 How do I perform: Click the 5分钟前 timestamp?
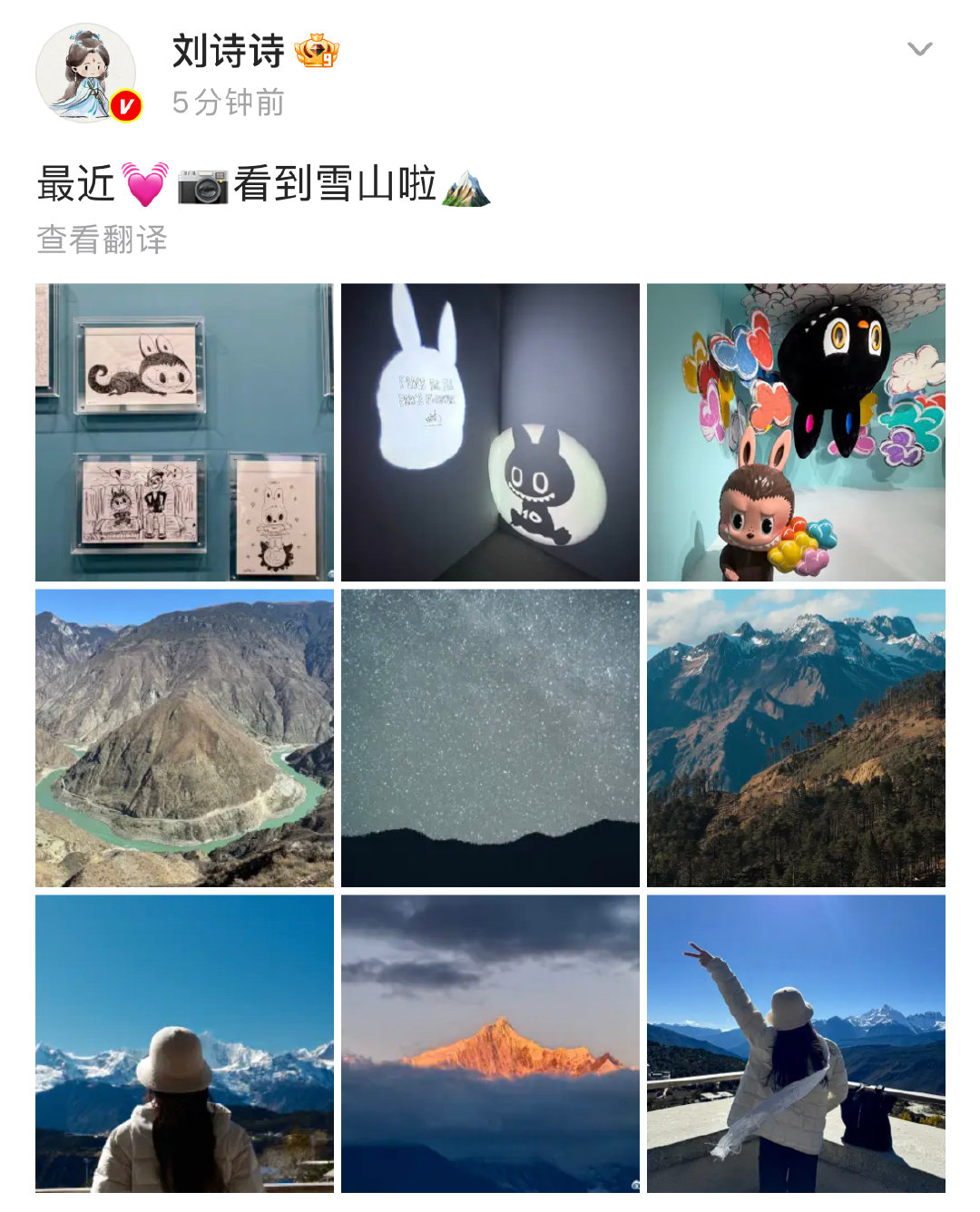[226, 103]
